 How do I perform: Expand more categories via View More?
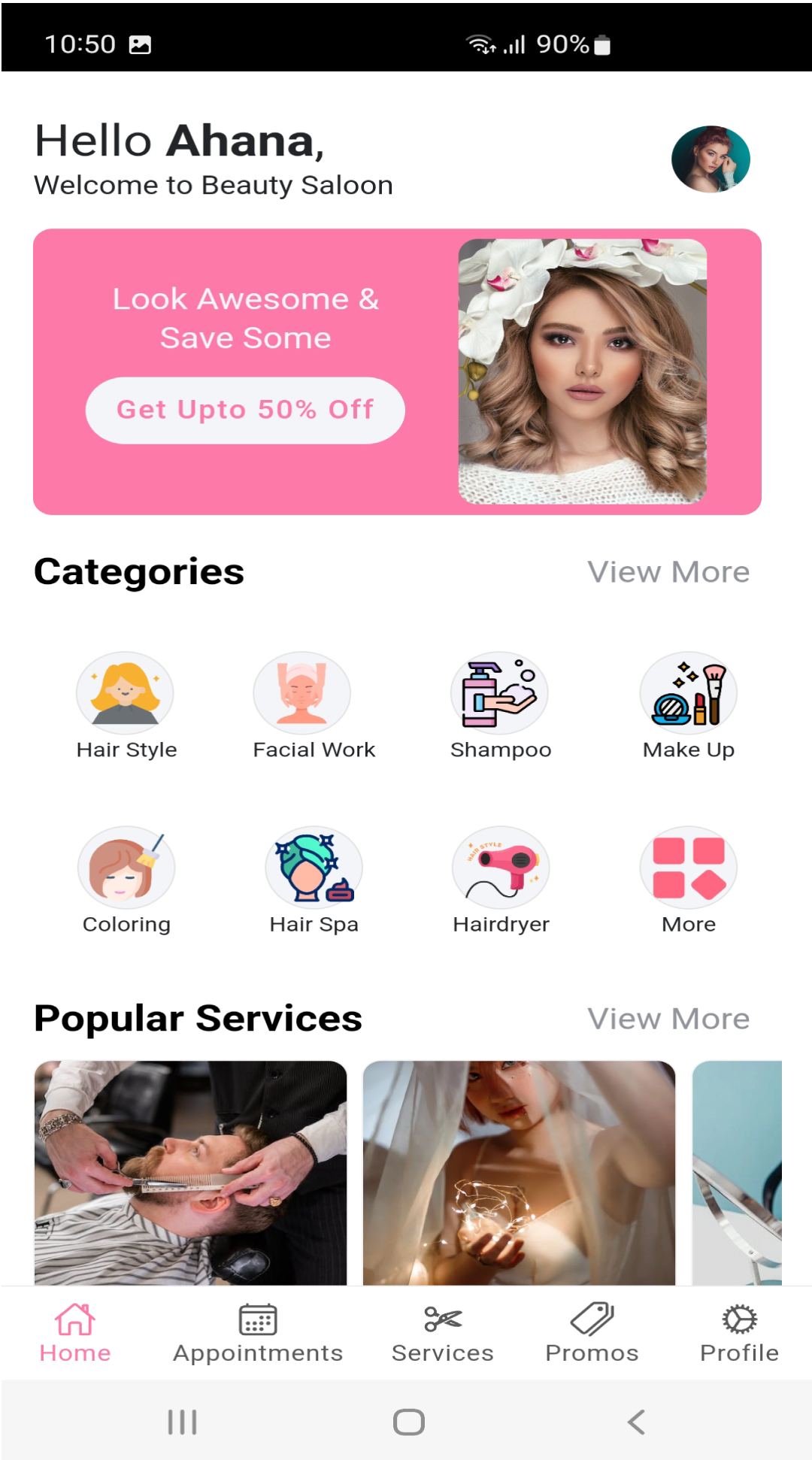(x=669, y=571)
